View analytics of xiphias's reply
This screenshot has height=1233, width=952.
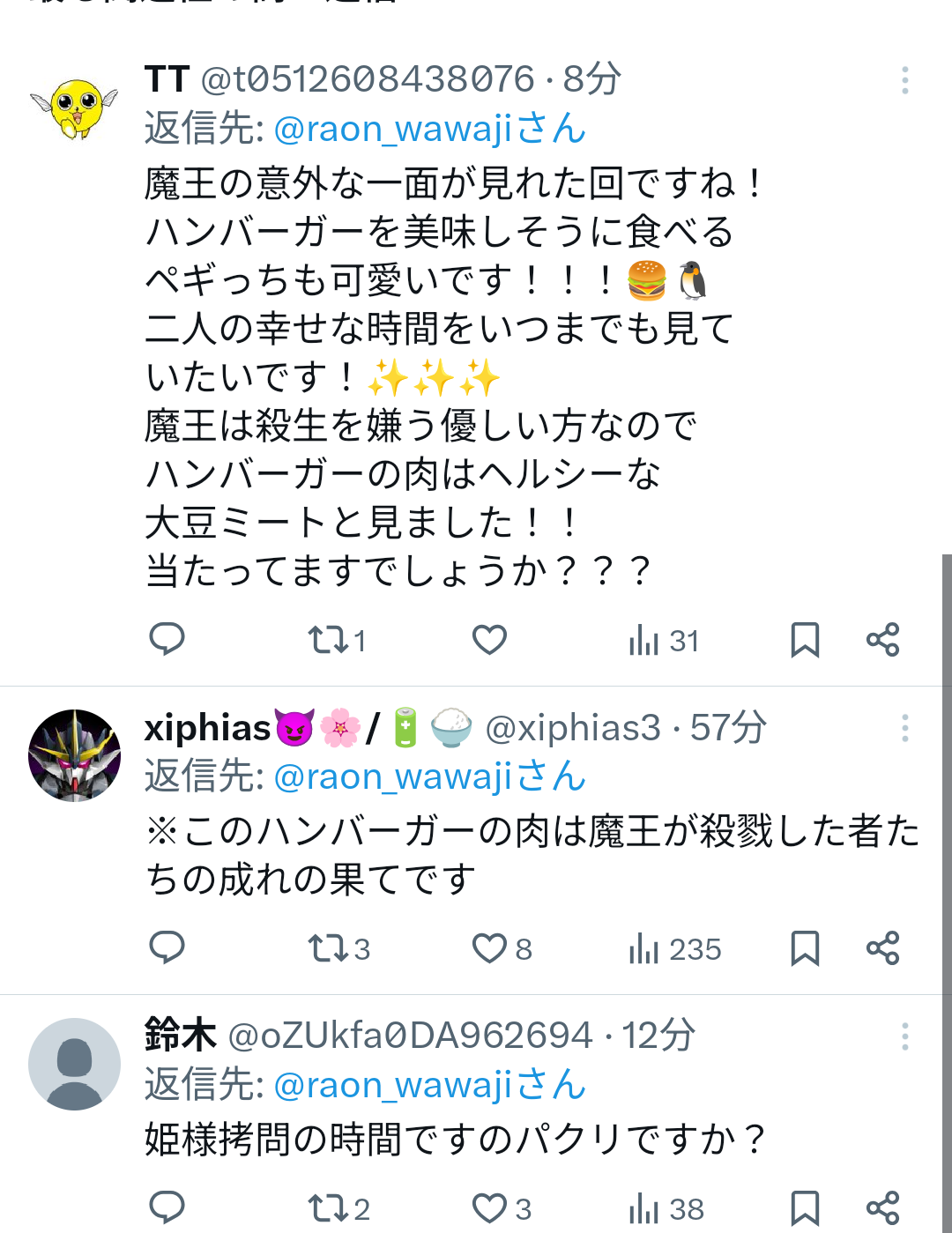[674, 949]
